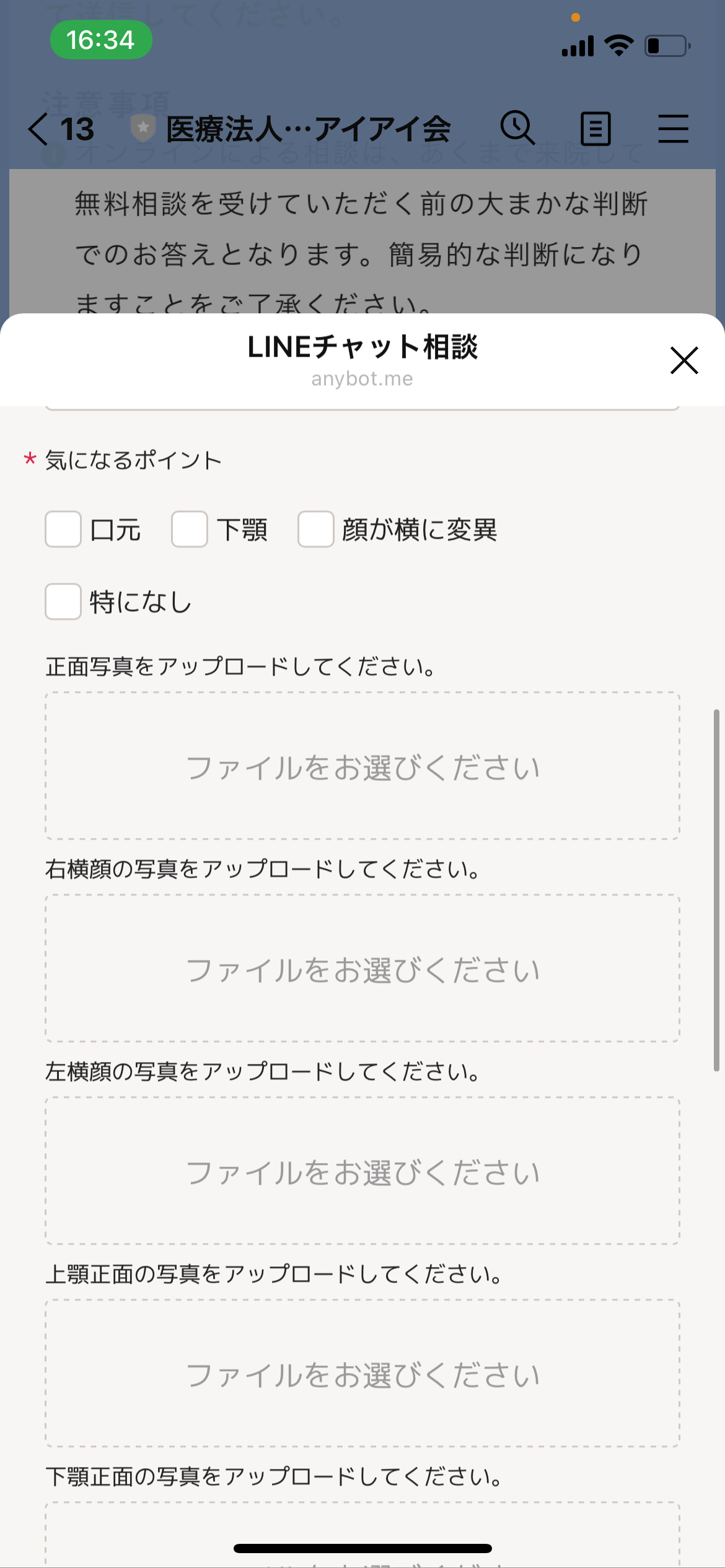725x1568 pixels.
Task: Upload a file for 正面写真
Action: tap(362, 766)
